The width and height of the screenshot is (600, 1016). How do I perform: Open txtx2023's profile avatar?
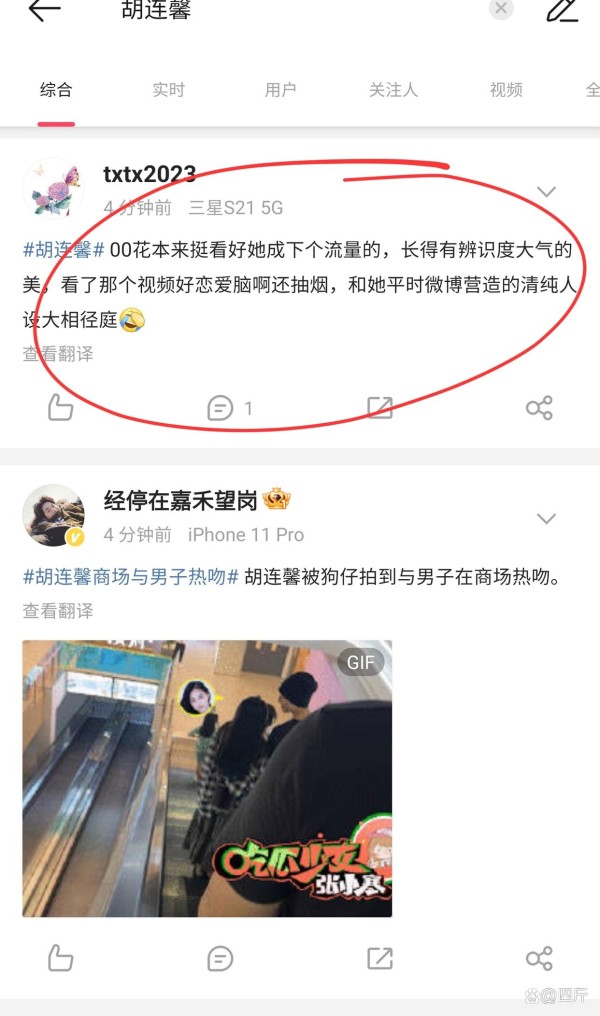53,189
